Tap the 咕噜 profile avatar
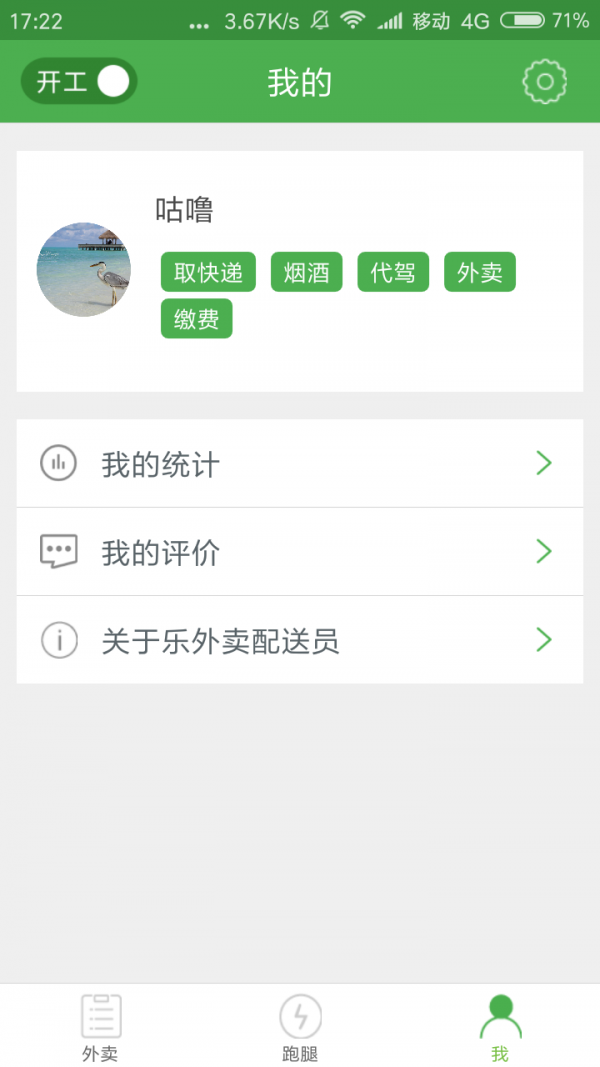This screenshot has width=600, height=1067. tap(84, 270)
